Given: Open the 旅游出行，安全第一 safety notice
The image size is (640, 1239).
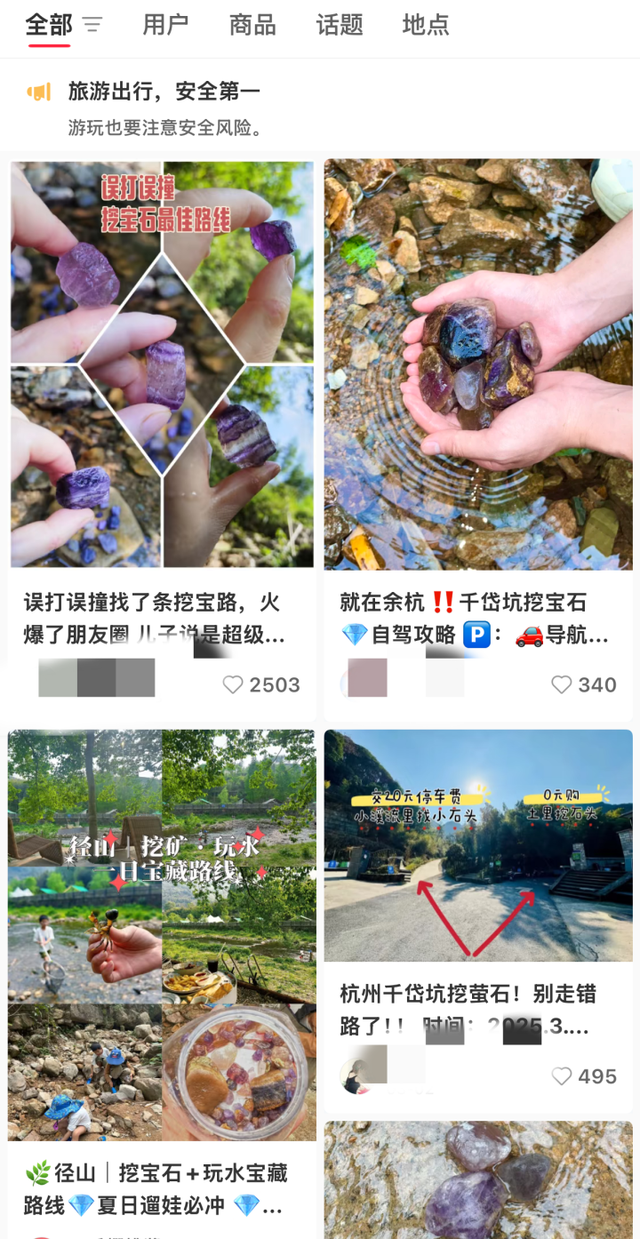Looking at the screenshot, I should click(164, 93).
